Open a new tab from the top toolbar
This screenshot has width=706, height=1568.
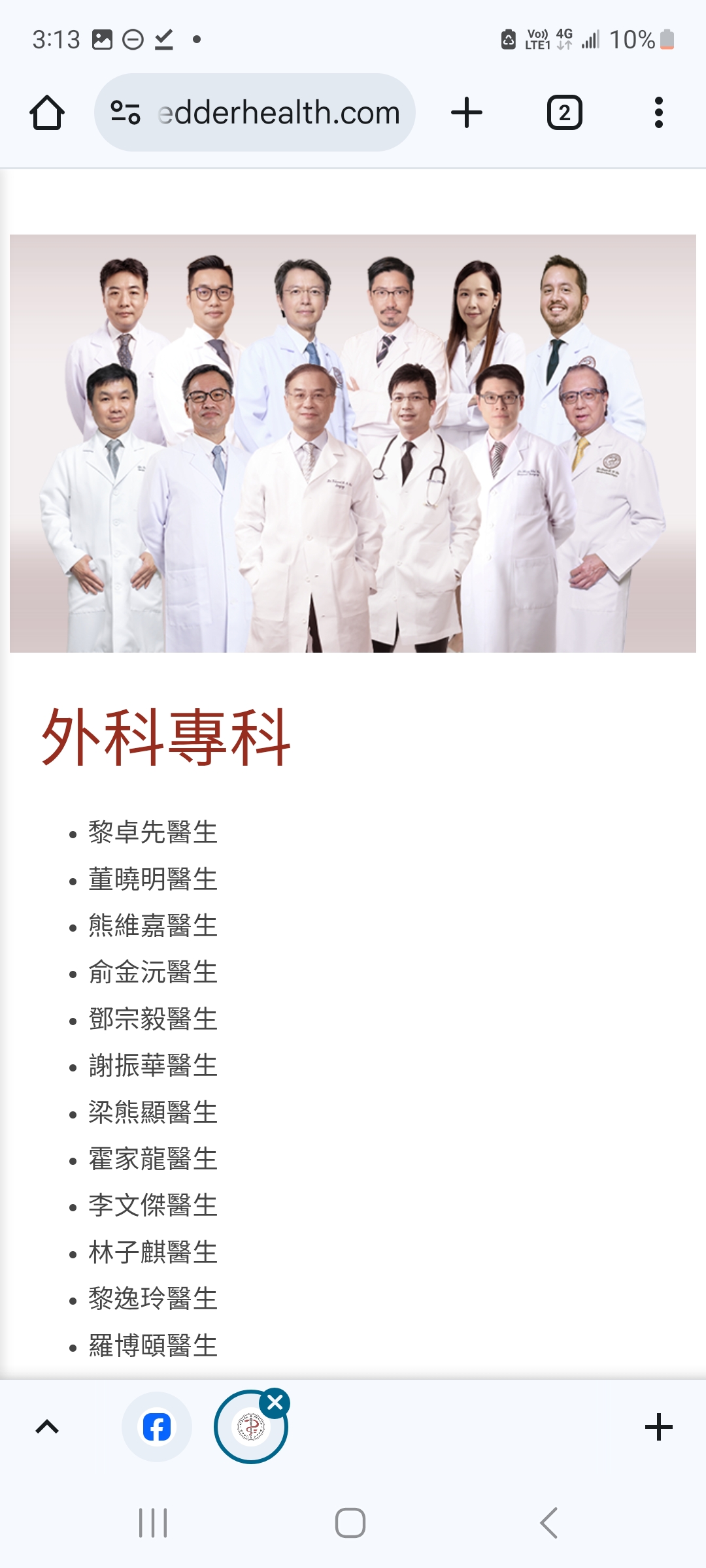coord(467,113)
